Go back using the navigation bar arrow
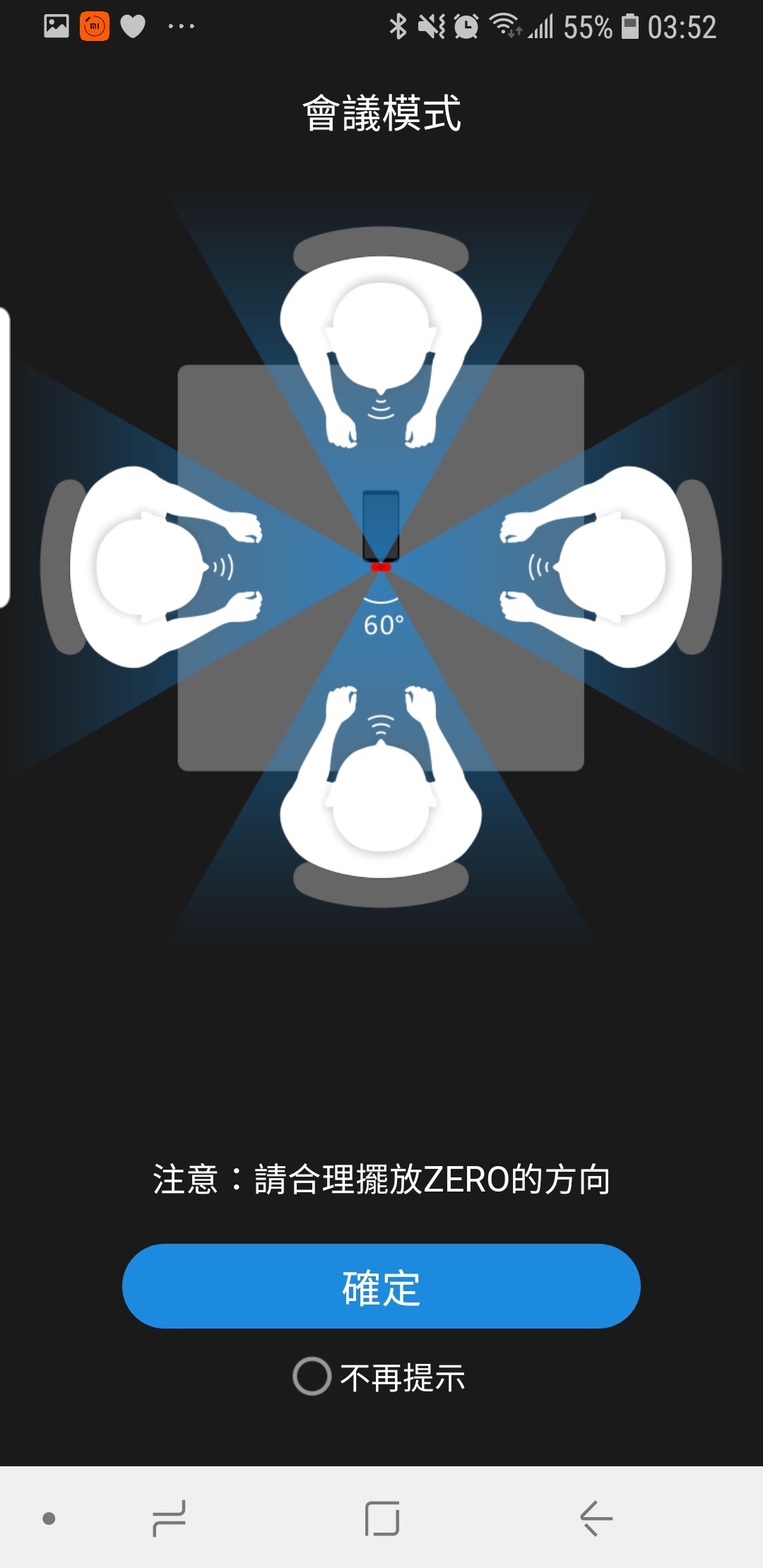 tap(596, 1518)
